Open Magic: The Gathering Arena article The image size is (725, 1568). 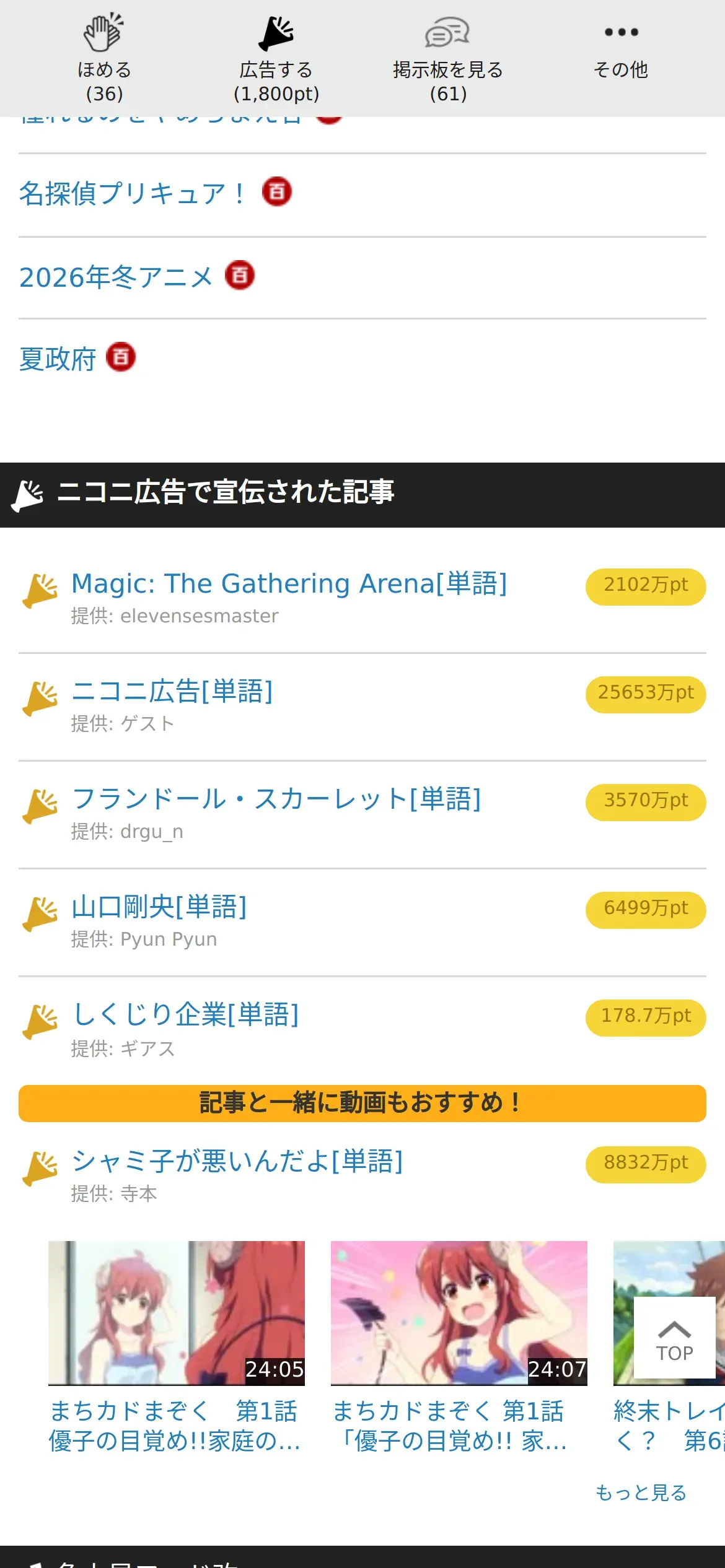(x=289, y=584)
